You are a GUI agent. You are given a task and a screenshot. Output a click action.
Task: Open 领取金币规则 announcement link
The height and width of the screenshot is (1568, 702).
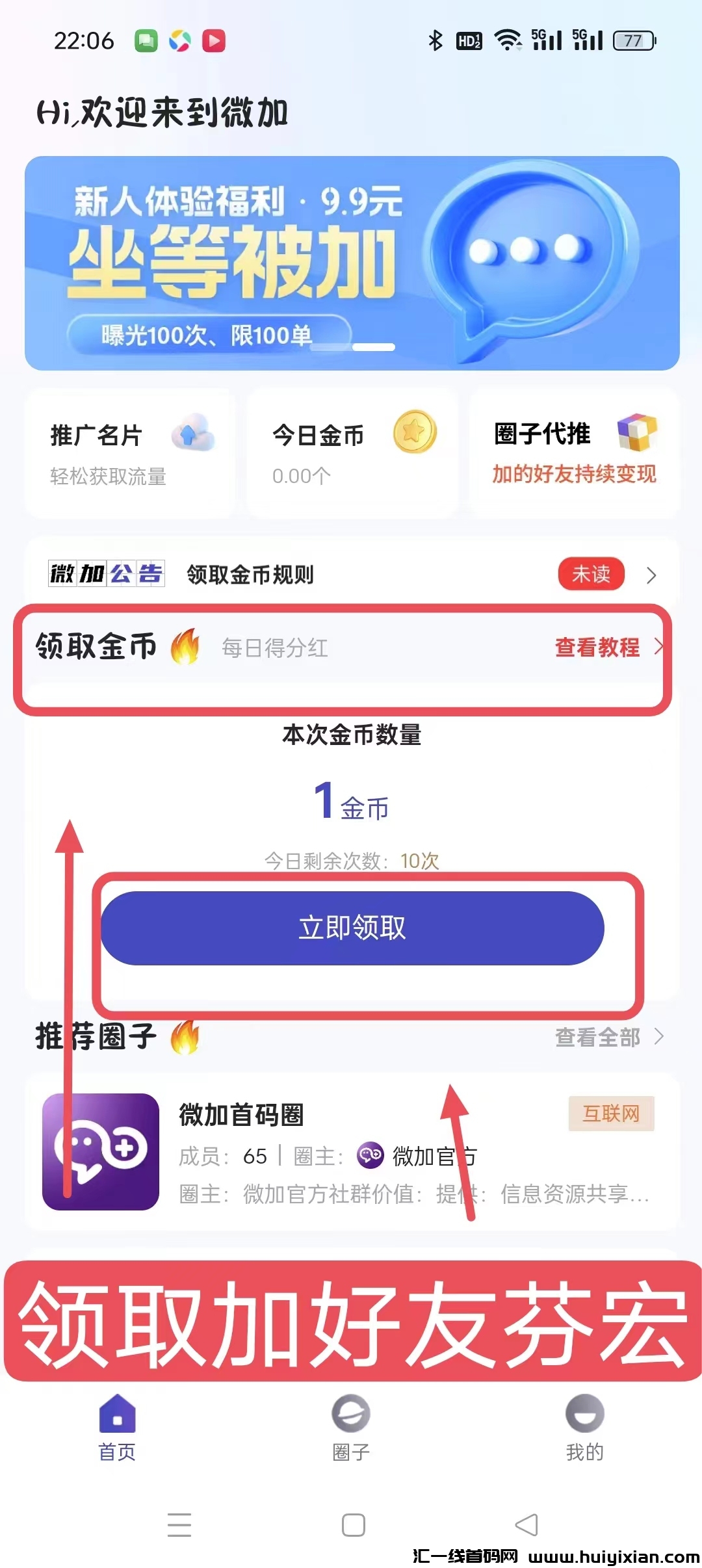(249, 575)
